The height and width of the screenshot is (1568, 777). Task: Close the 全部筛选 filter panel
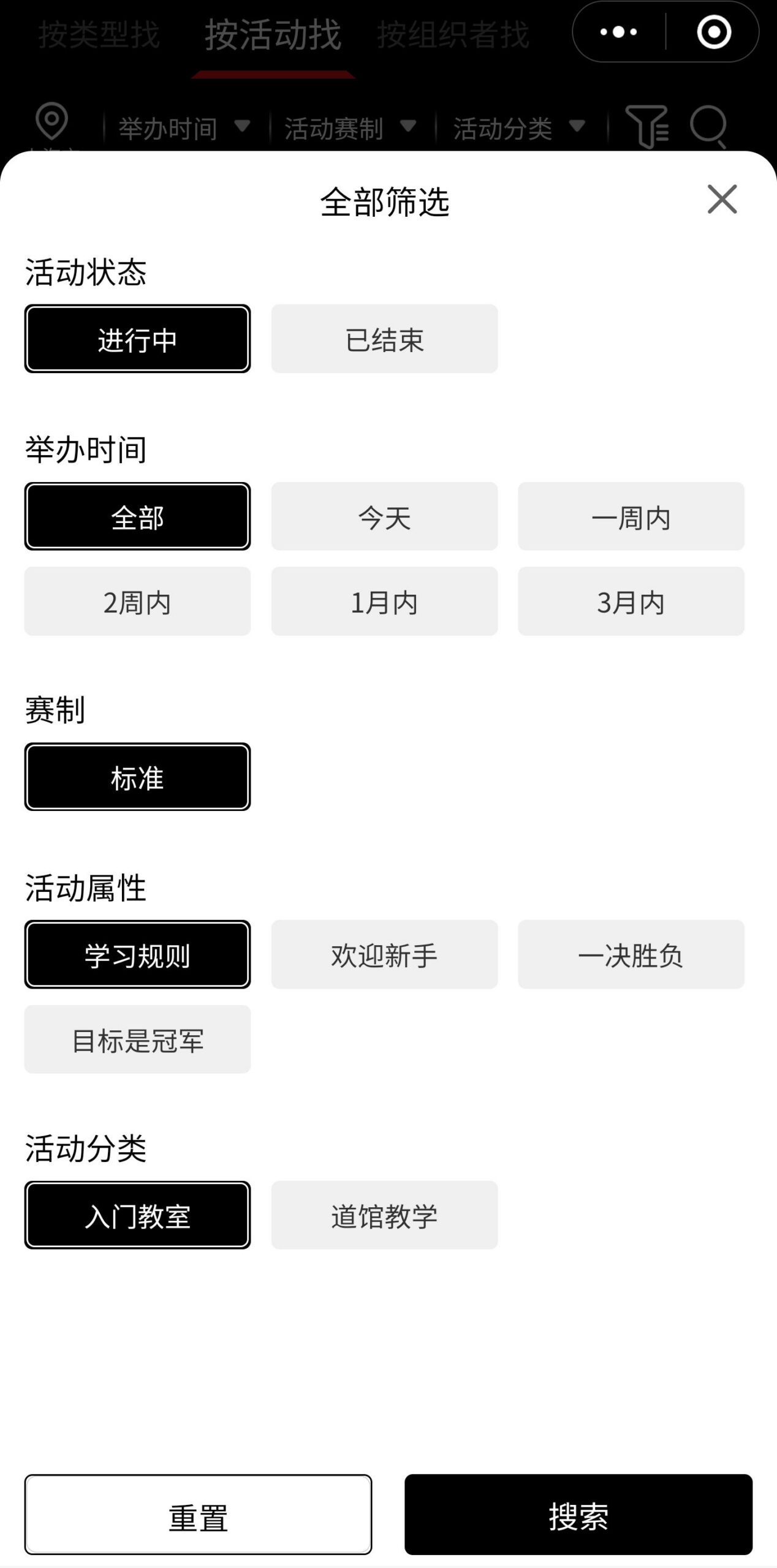point(722,199)
